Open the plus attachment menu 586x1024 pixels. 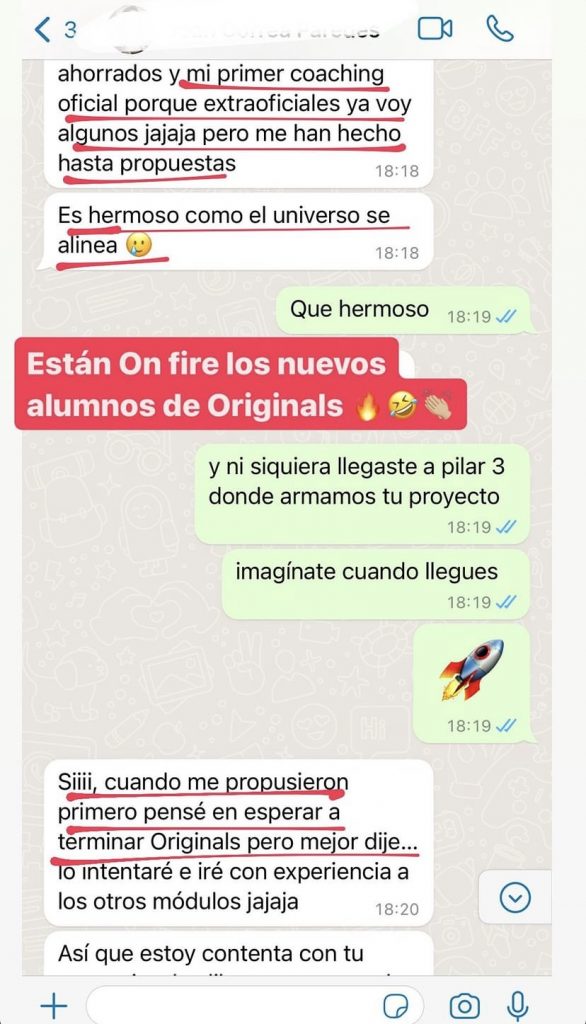(54, 1004)
